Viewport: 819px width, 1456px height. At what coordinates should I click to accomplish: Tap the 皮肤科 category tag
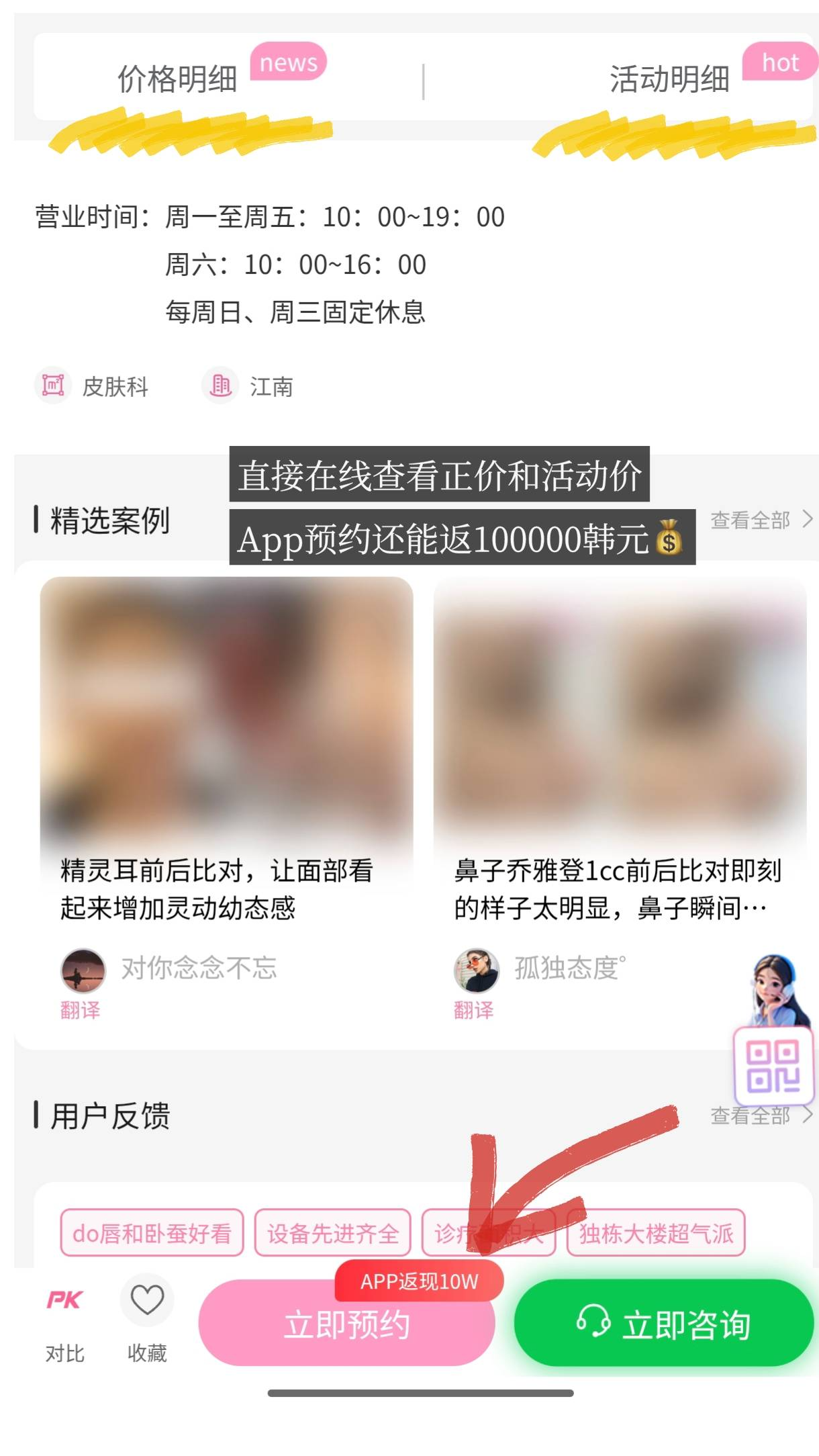click(x=93, y=386)
